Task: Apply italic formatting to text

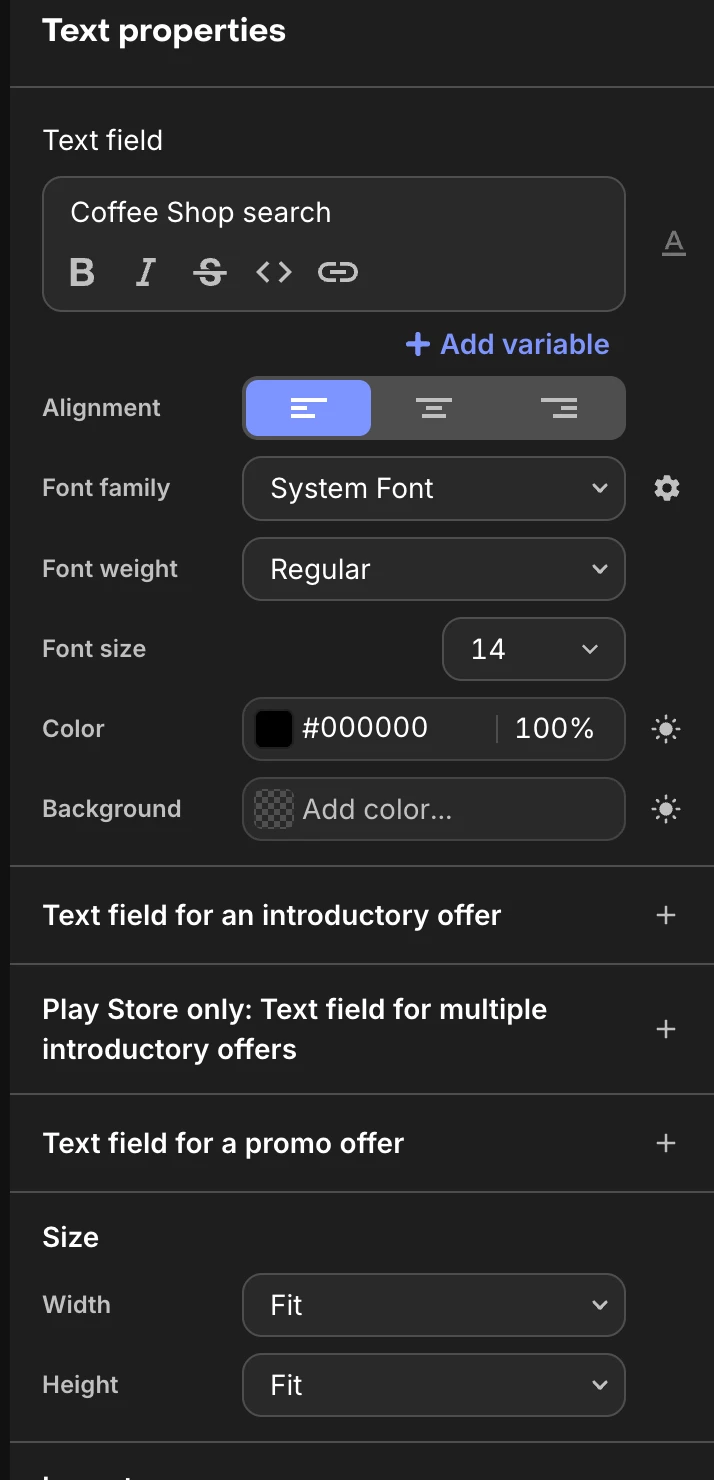Action: tap(146, 272)
